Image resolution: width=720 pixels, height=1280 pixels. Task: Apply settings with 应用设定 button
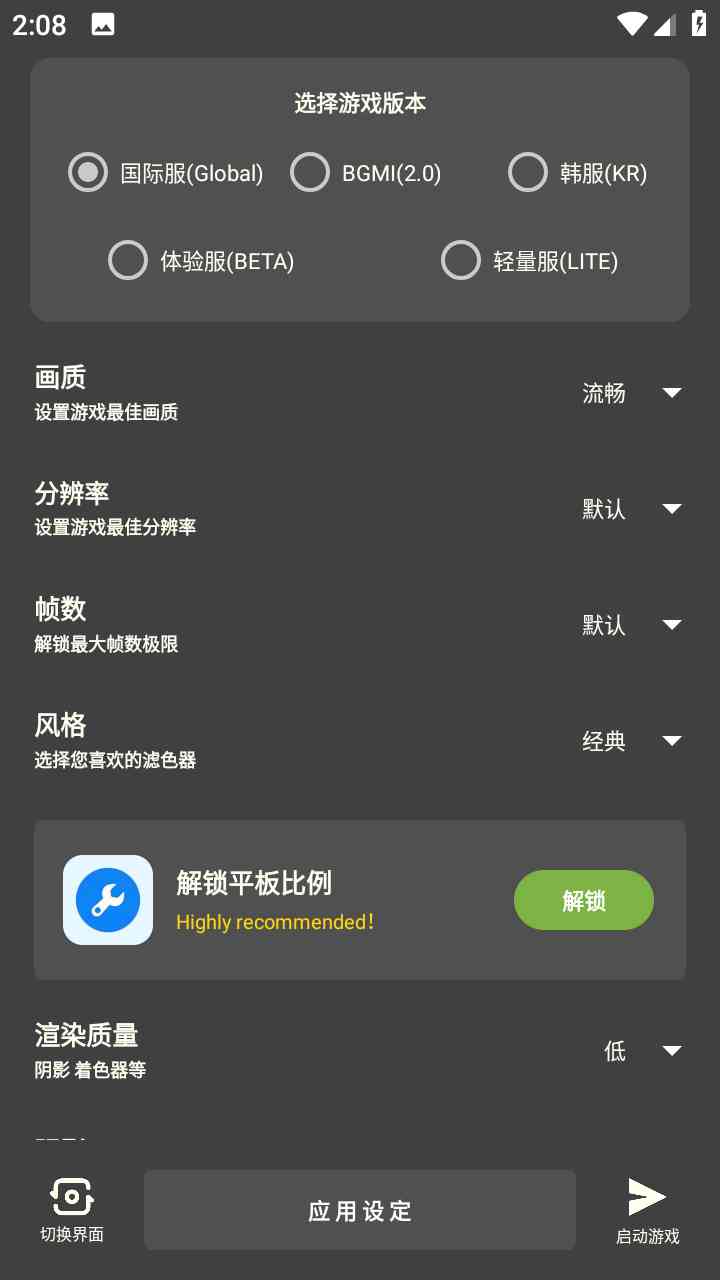[360, 1210]
